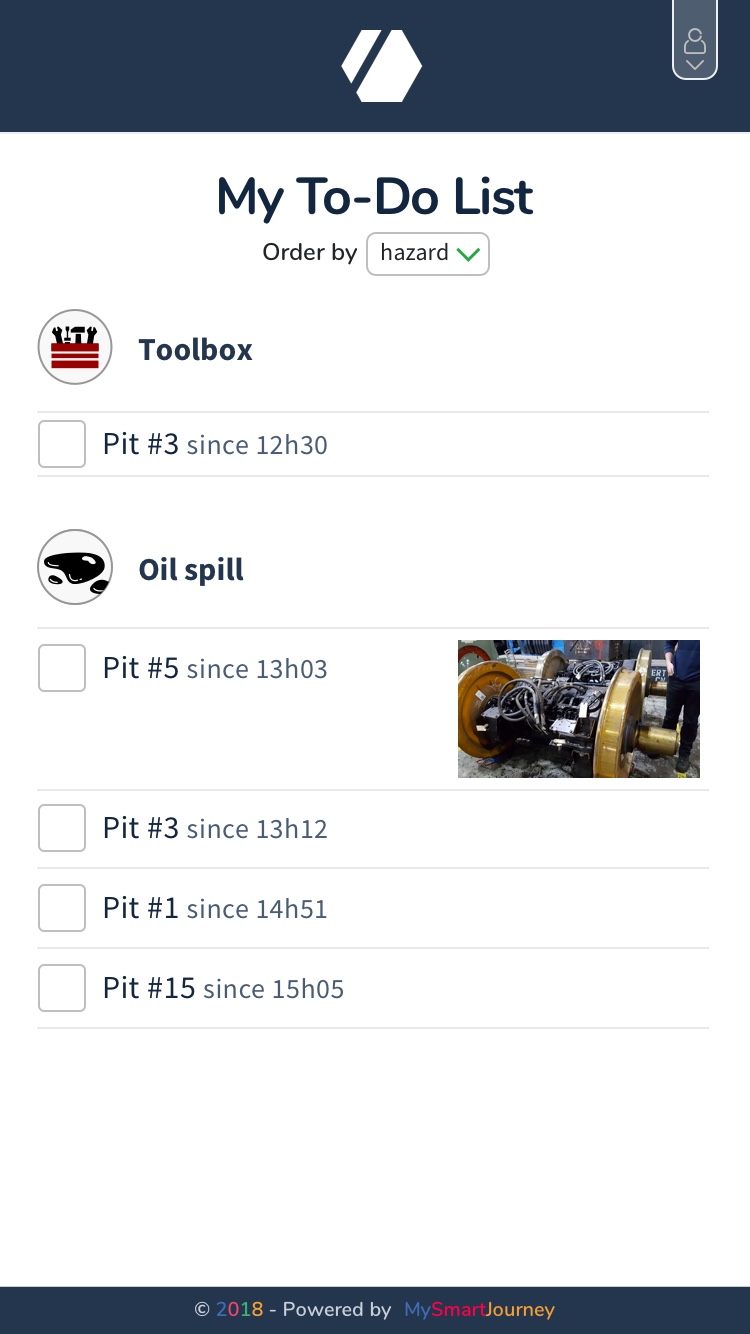View the Pit #5 oil spill photo

click(x=578, y=709)
